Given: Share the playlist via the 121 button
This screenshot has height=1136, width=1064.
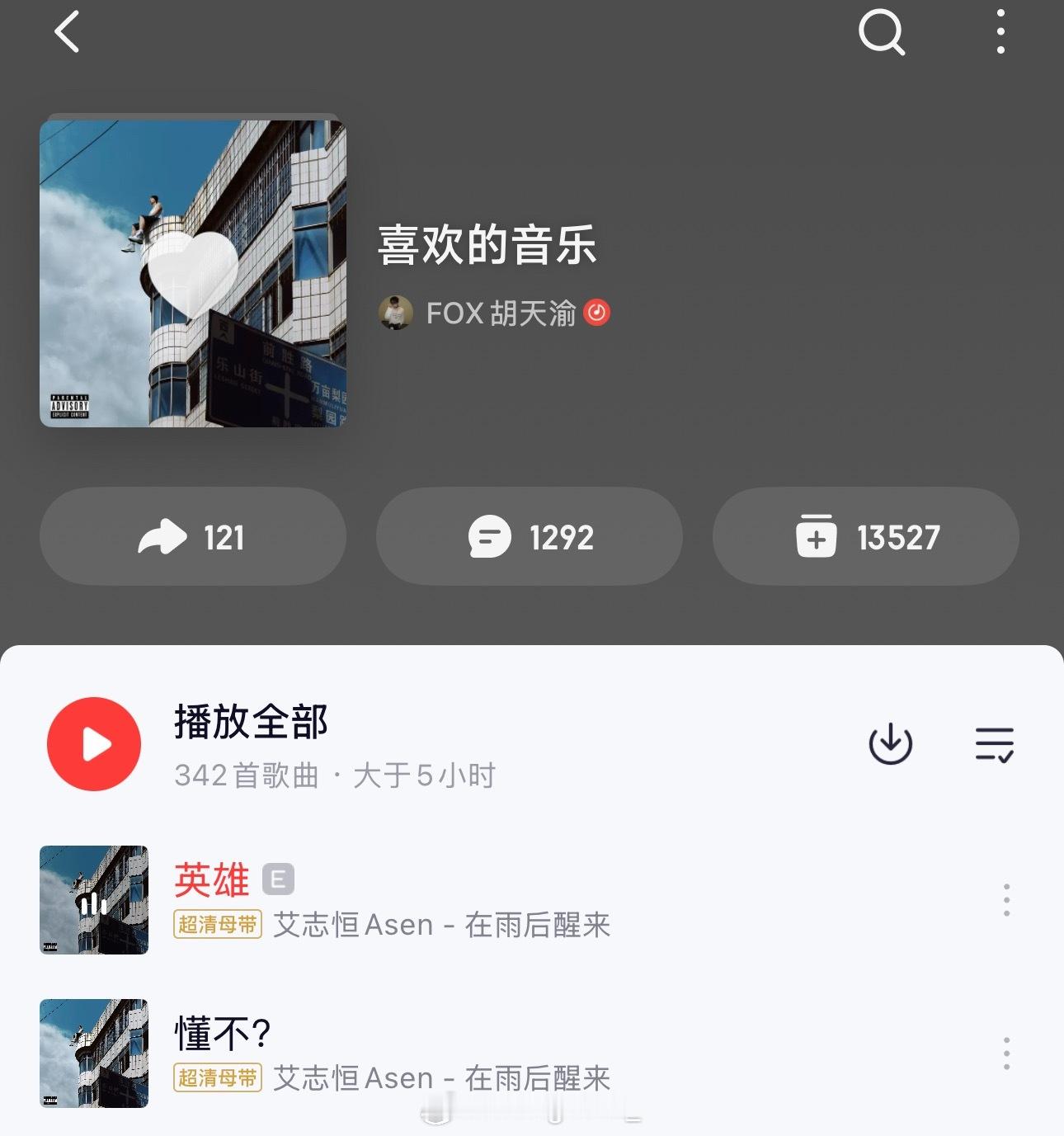Looking at the screenshot, I should click(193, 537).
